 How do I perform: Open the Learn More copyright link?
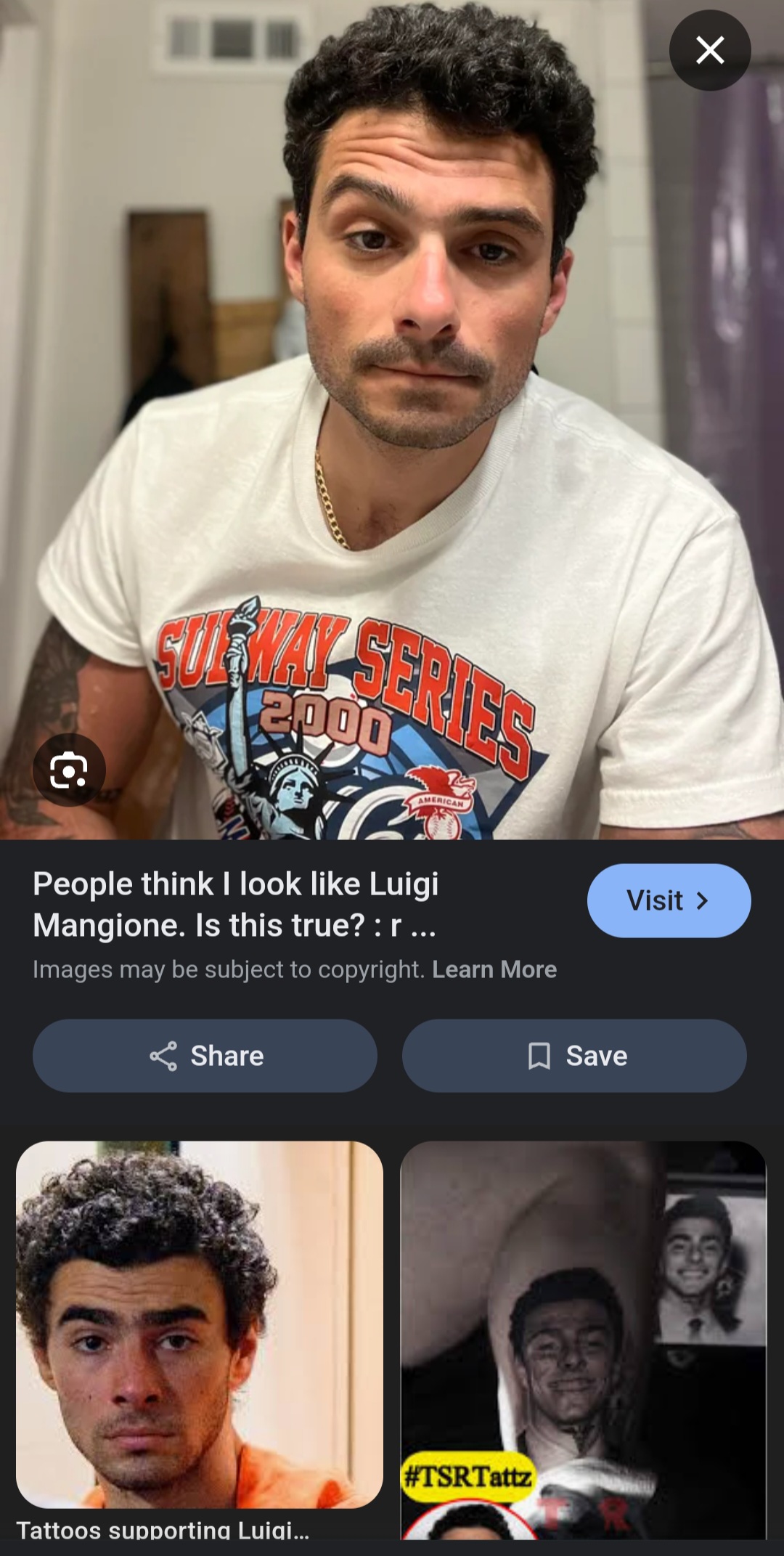[494, 970]
